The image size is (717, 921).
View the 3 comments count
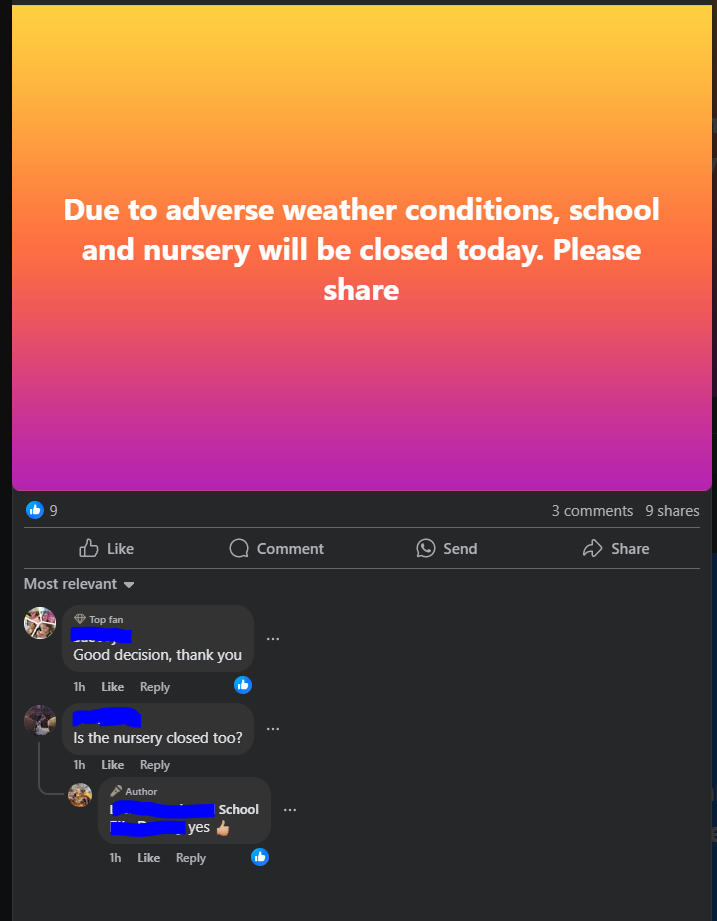point(592,511)
